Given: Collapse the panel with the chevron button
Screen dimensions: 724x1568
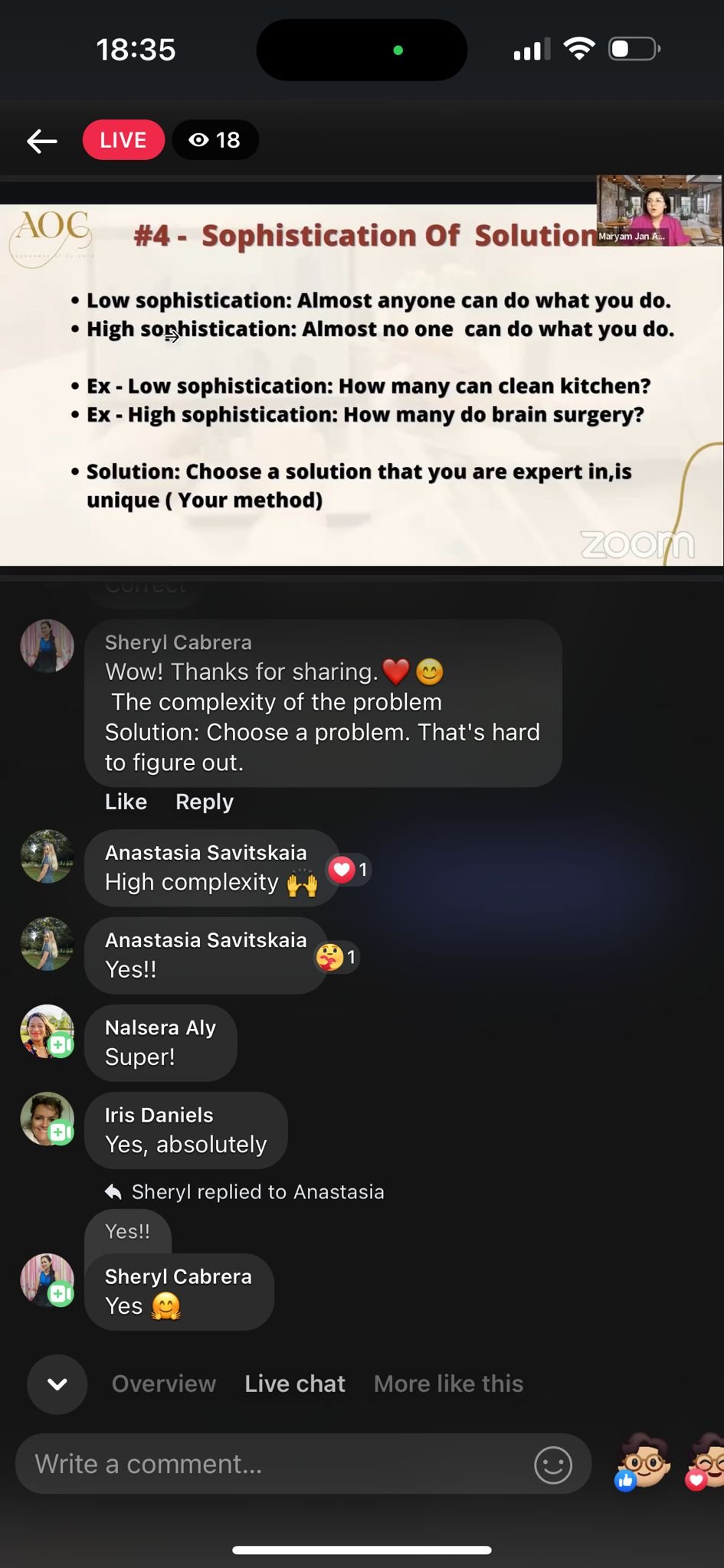Looking at the screenshot, I should [57, 1383].
